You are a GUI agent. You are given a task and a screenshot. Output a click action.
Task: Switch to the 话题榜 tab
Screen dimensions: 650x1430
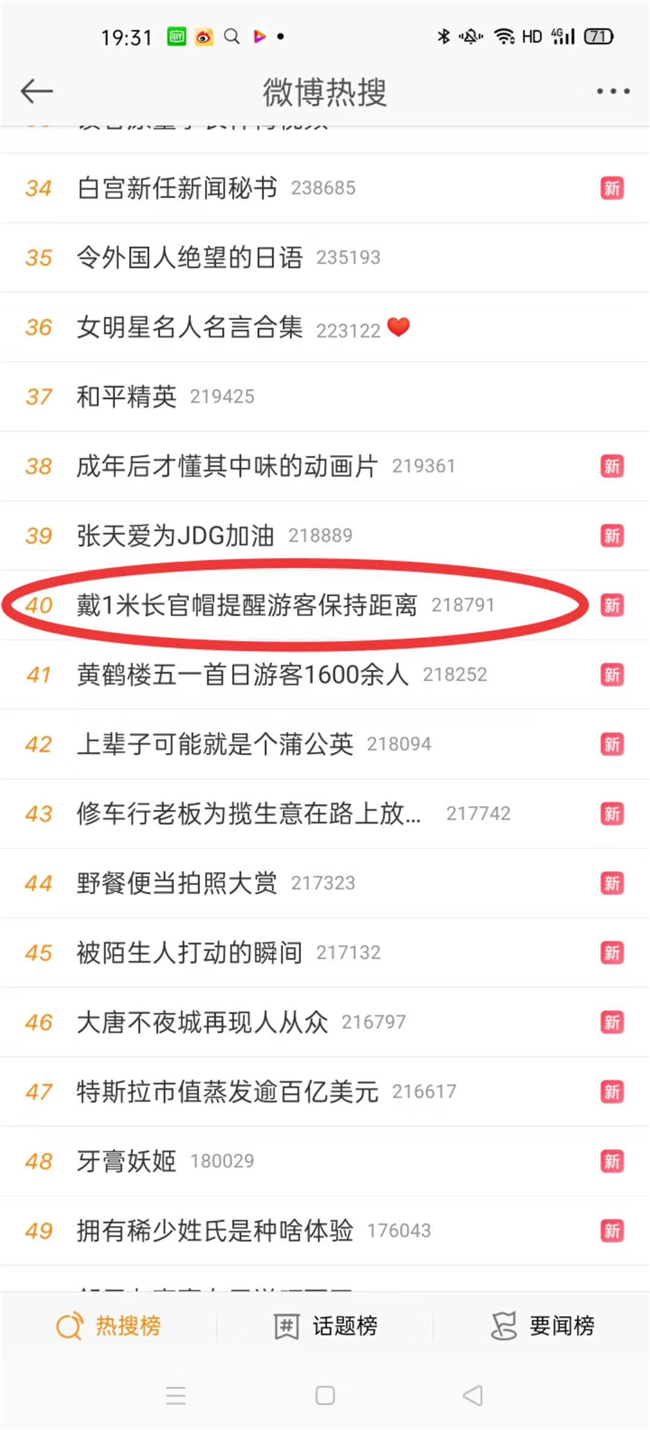pos(326,1326)
